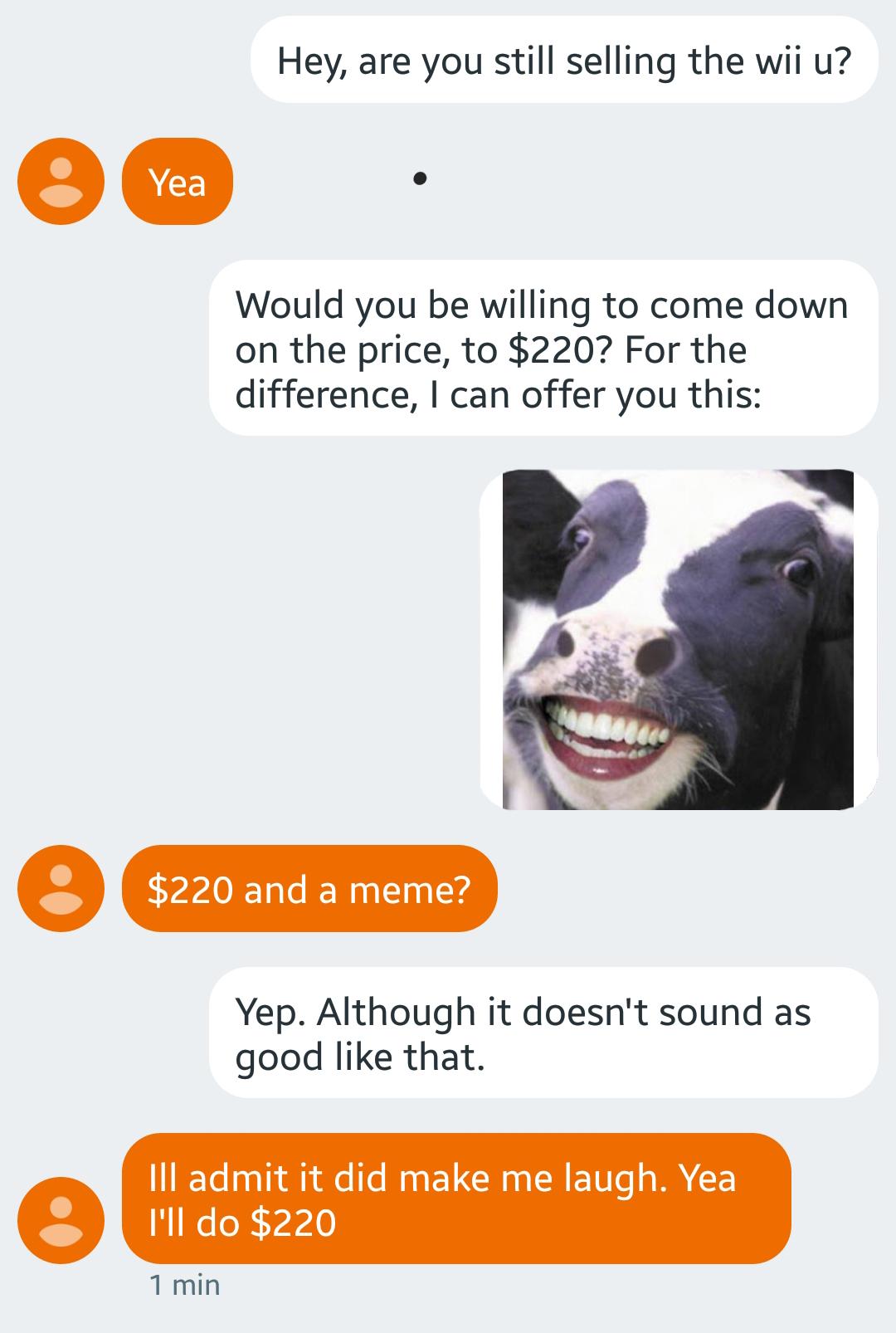The width and height of the screenshot is (896, 1333).
Task: Open the cow photo sent in chat
Action: point(678,639)
